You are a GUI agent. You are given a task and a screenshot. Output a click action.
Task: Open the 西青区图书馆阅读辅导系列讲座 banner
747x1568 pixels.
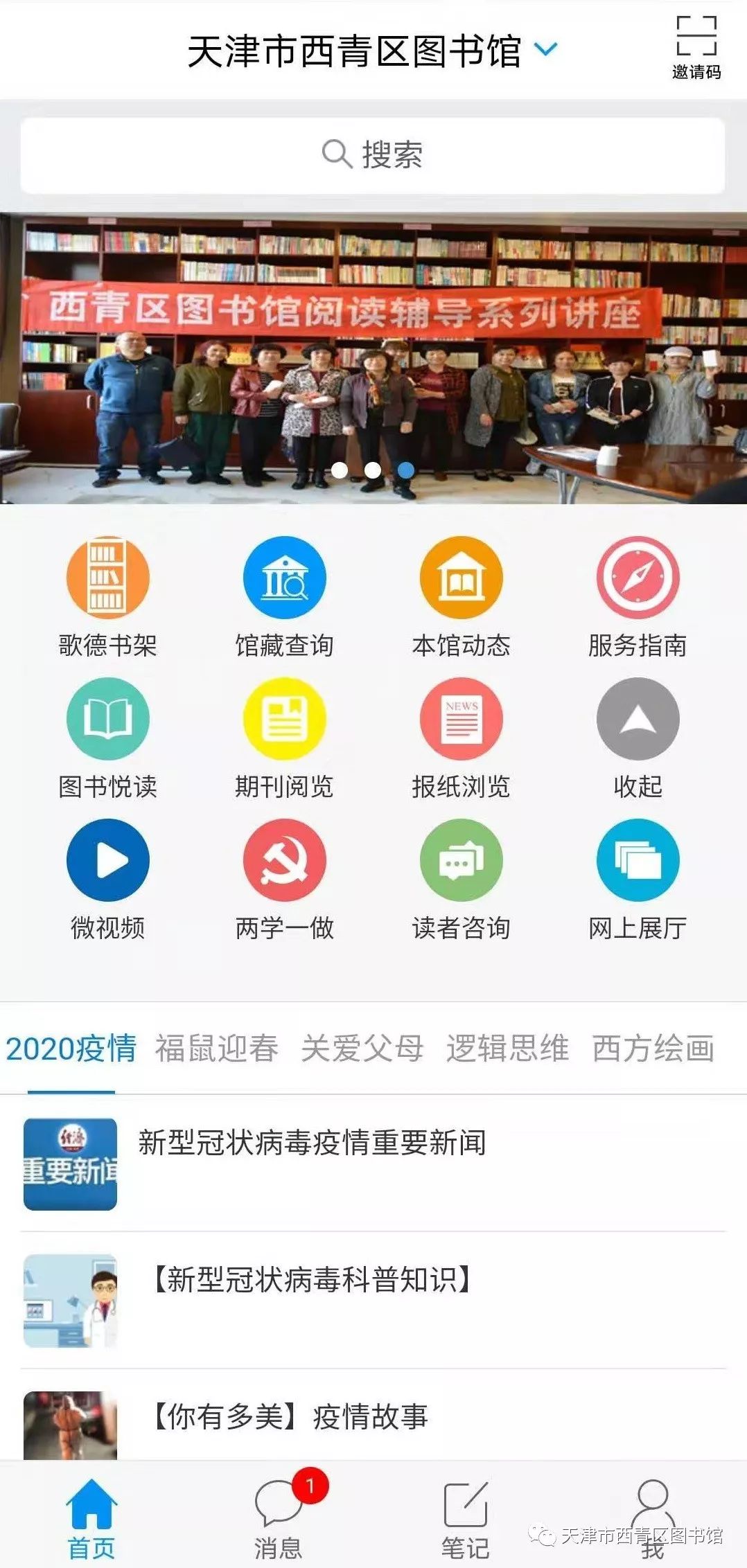pos(373,358)
